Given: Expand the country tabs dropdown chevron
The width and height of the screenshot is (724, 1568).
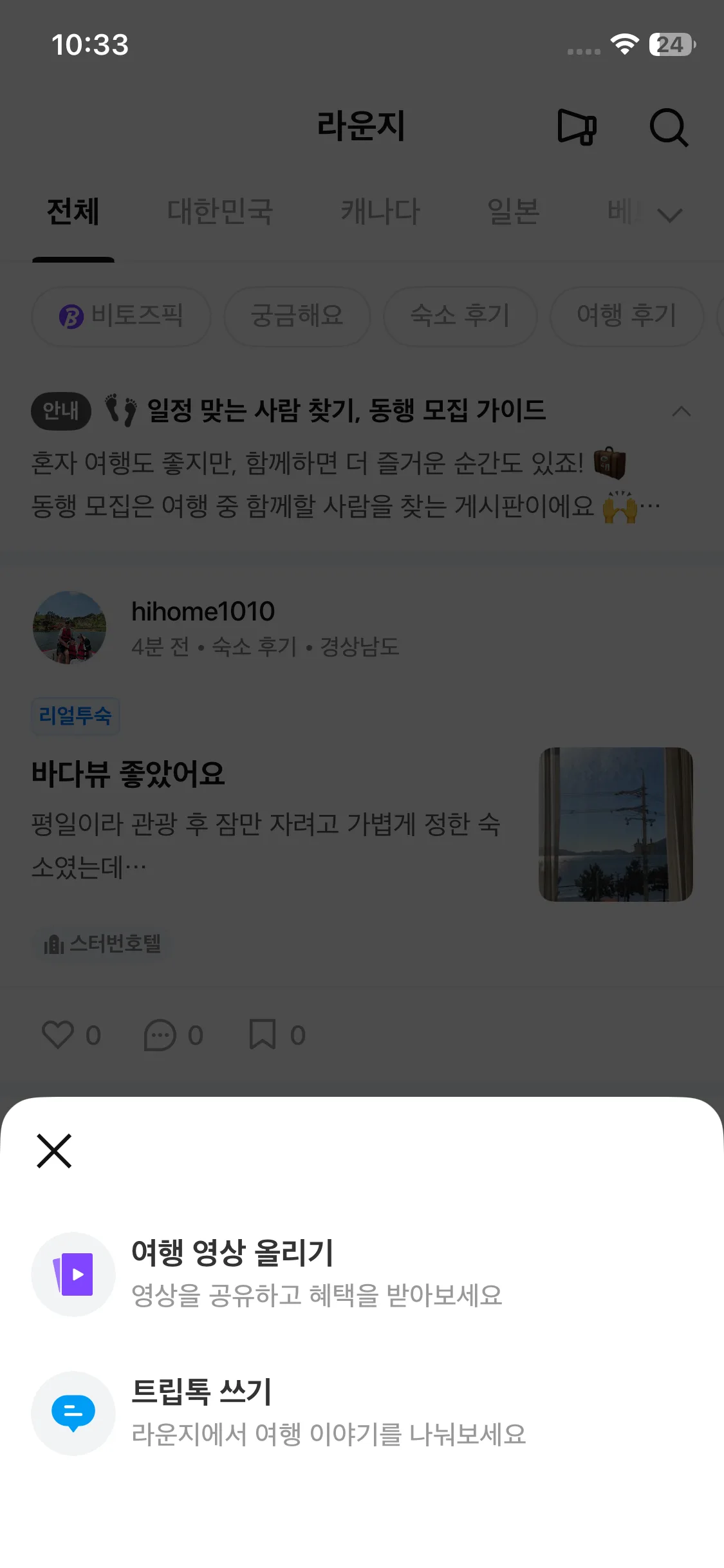Looking at the screenshot, I should (x=670, y=214).
